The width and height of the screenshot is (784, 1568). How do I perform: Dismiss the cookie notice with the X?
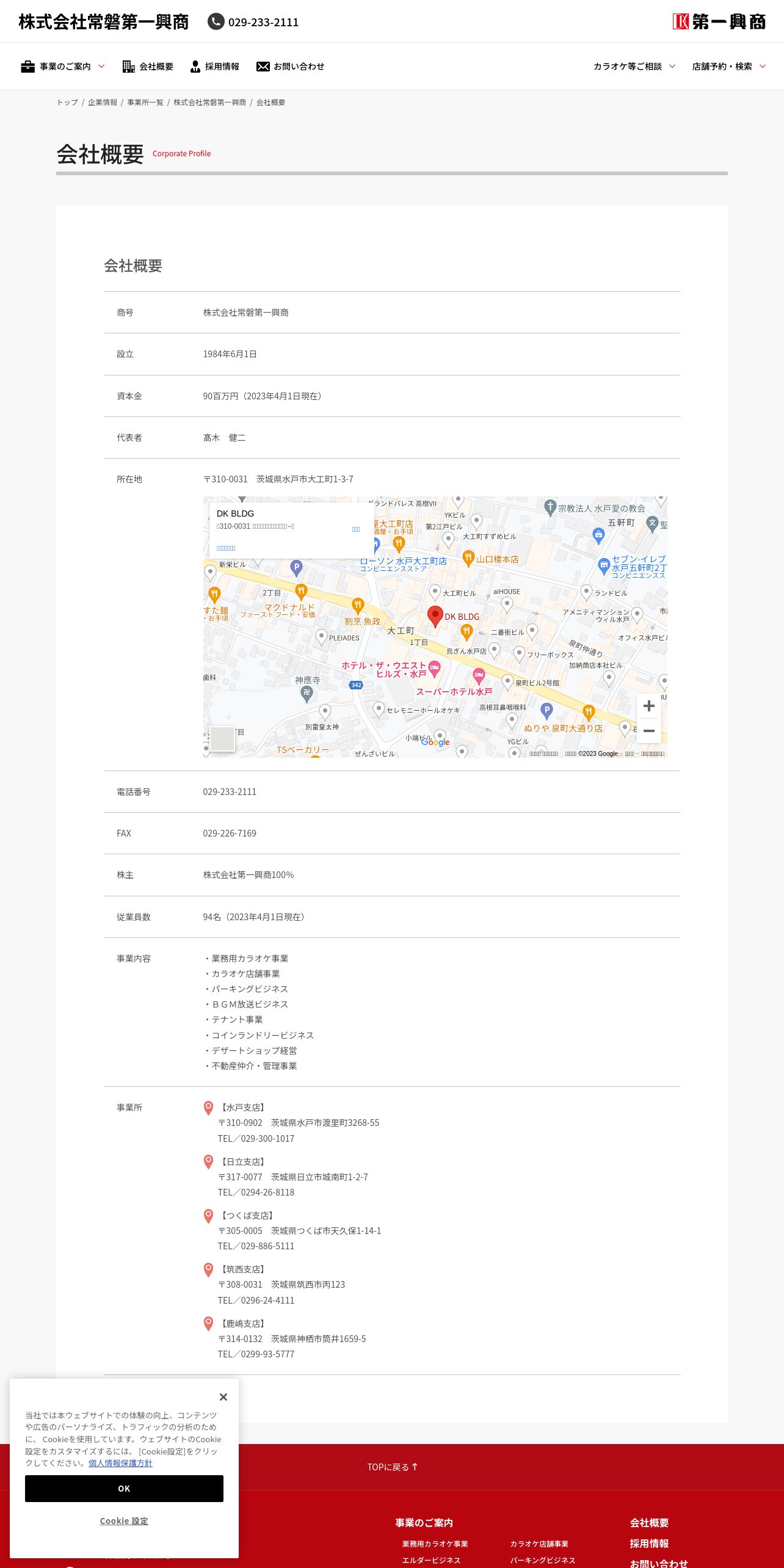pyautogui.click(x=223, y=1397)
